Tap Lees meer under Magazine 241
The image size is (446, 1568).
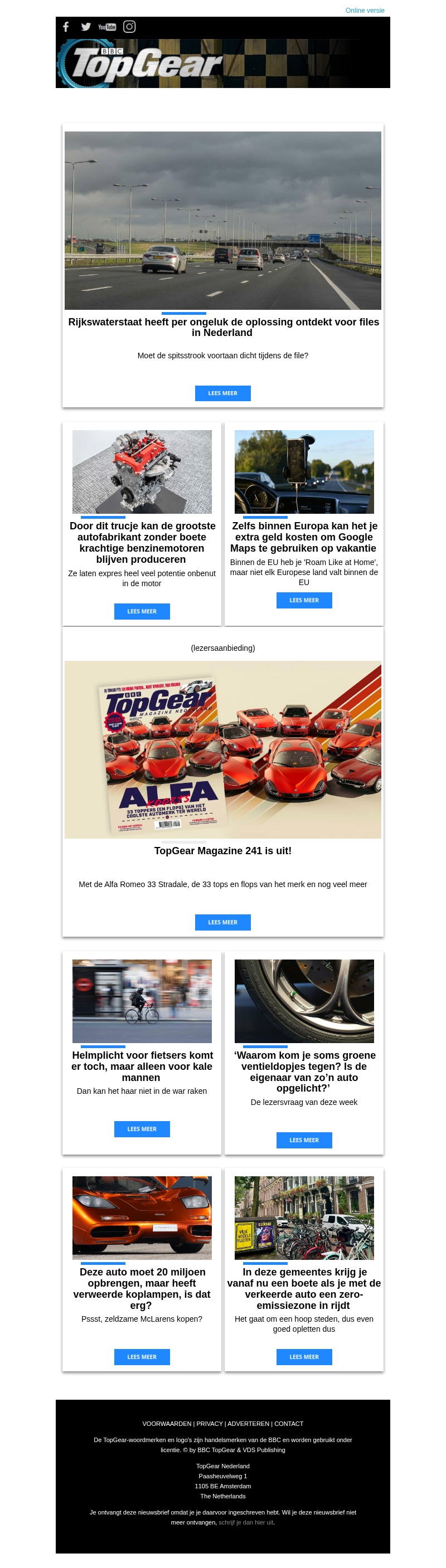click(x=222, y=922)
